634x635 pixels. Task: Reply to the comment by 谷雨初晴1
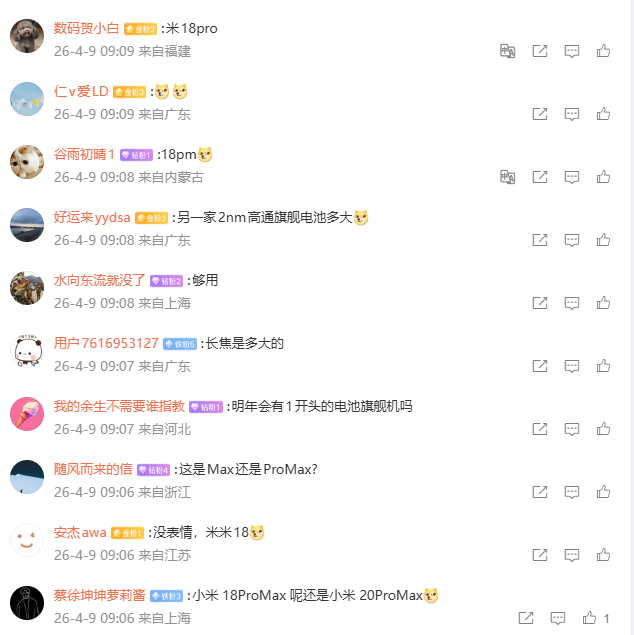pyautogui.click(x=571, y=177)
